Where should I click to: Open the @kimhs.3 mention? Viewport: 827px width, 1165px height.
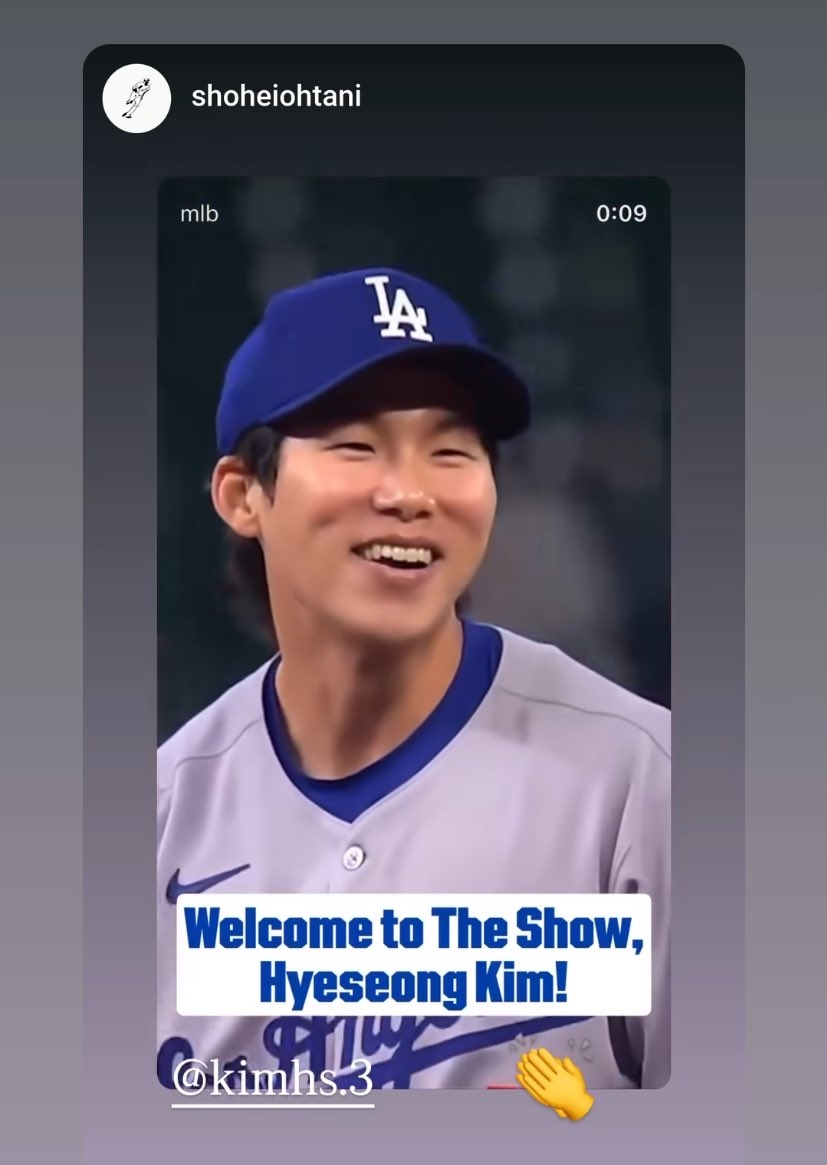point(272,1081)
